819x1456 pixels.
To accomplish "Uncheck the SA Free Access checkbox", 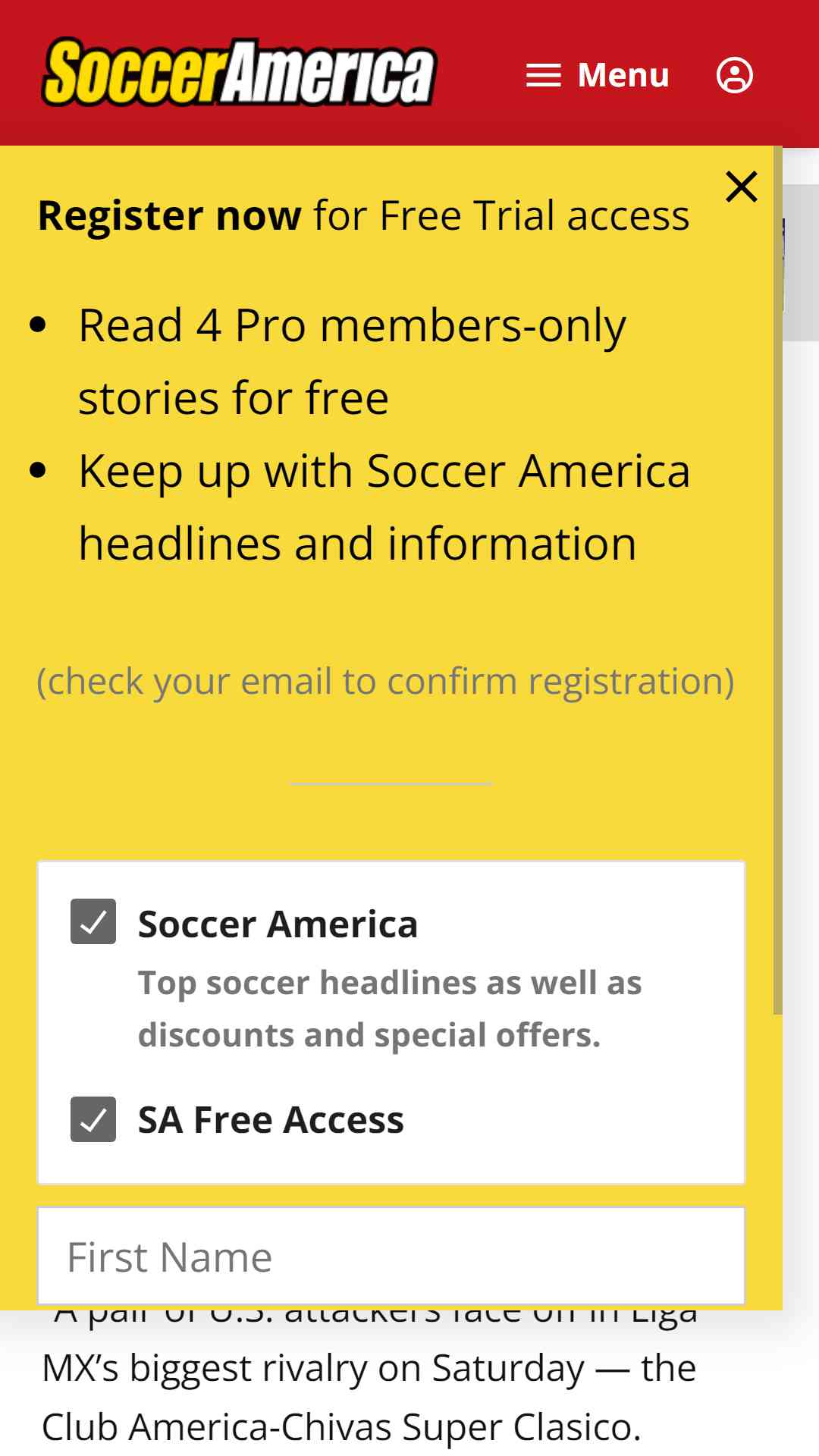I will coord(93,1119).
